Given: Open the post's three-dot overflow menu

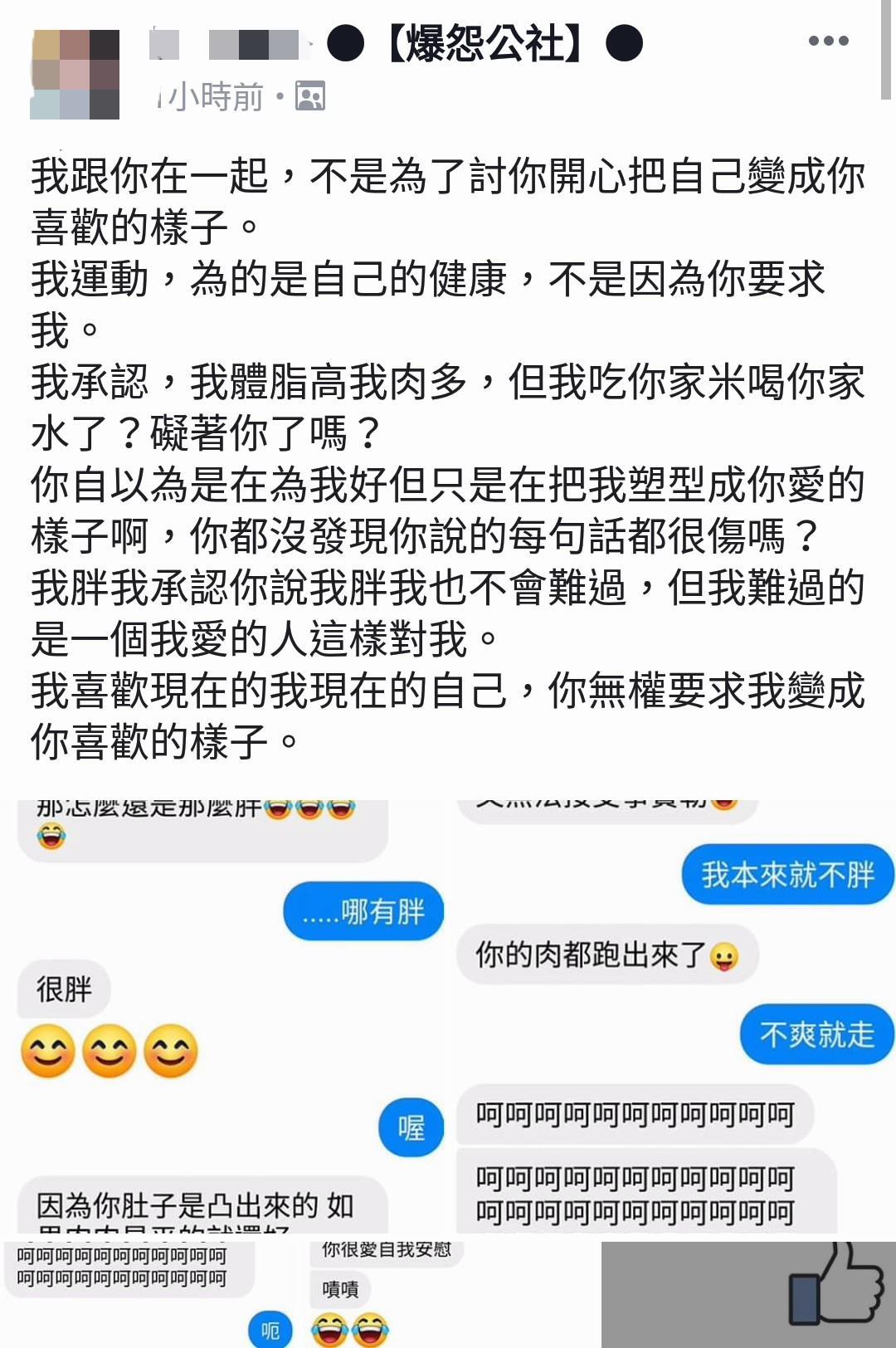Looking at the screenshot, I should click(x=828, y=41).
